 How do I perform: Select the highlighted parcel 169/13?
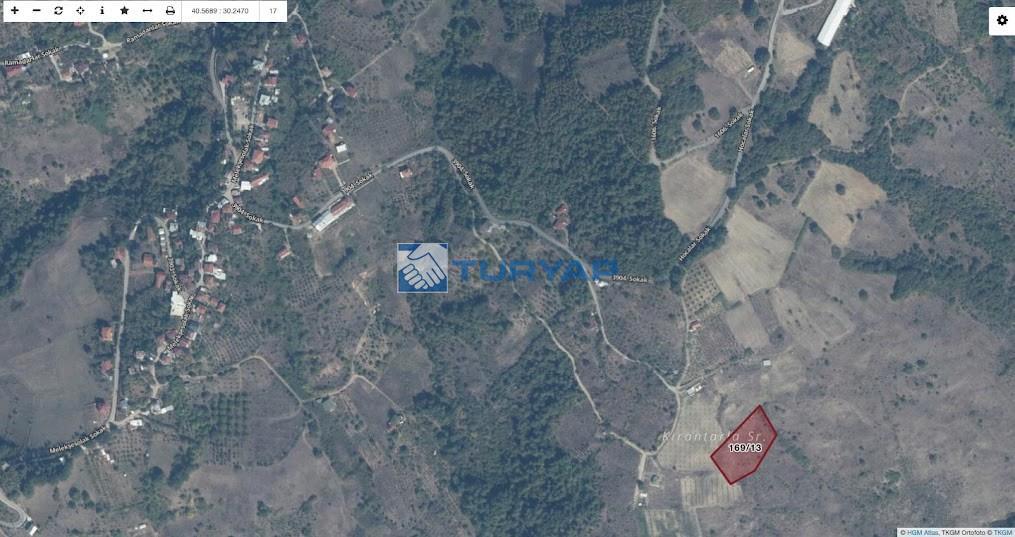point(744,447)
